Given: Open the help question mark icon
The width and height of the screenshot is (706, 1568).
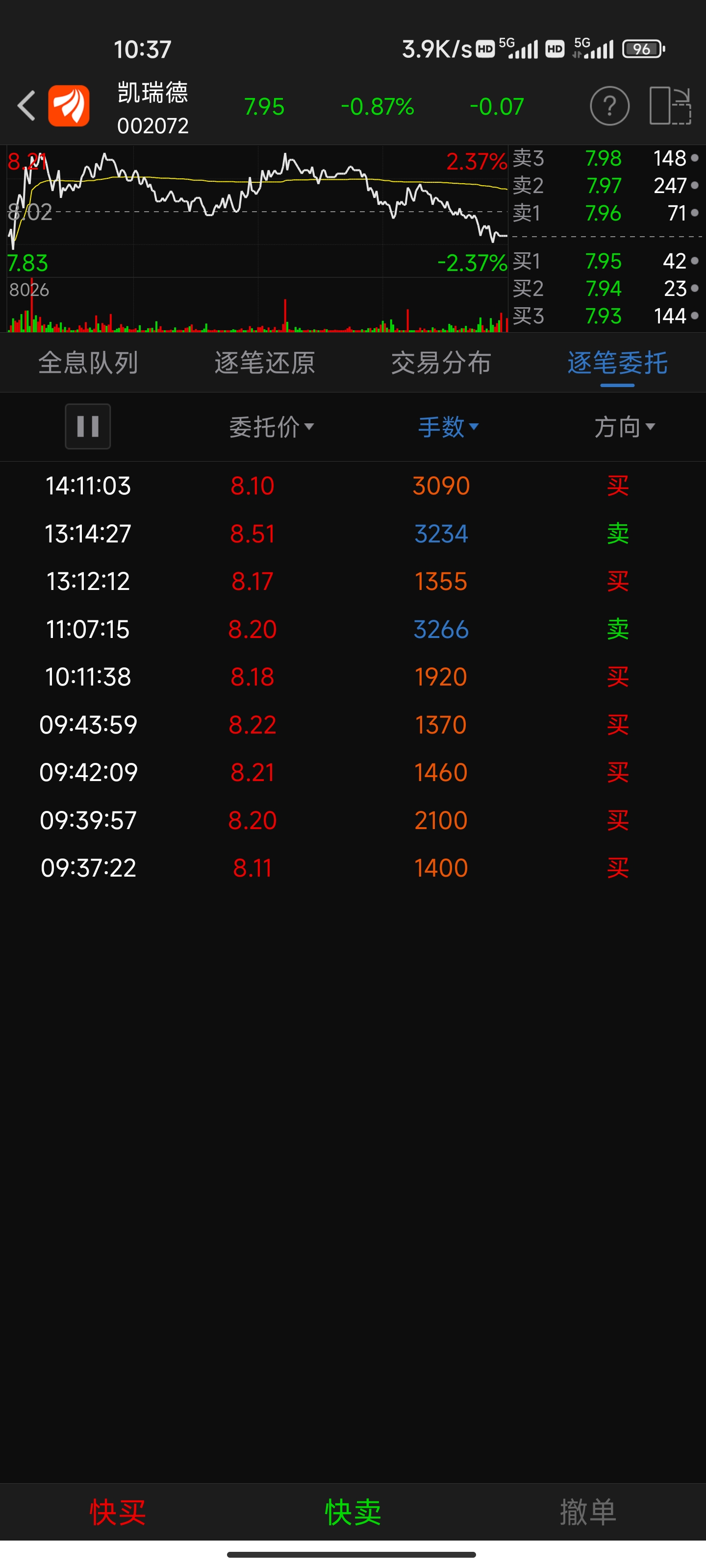Looking at the screenshot, I should click(x=609, y=106).
